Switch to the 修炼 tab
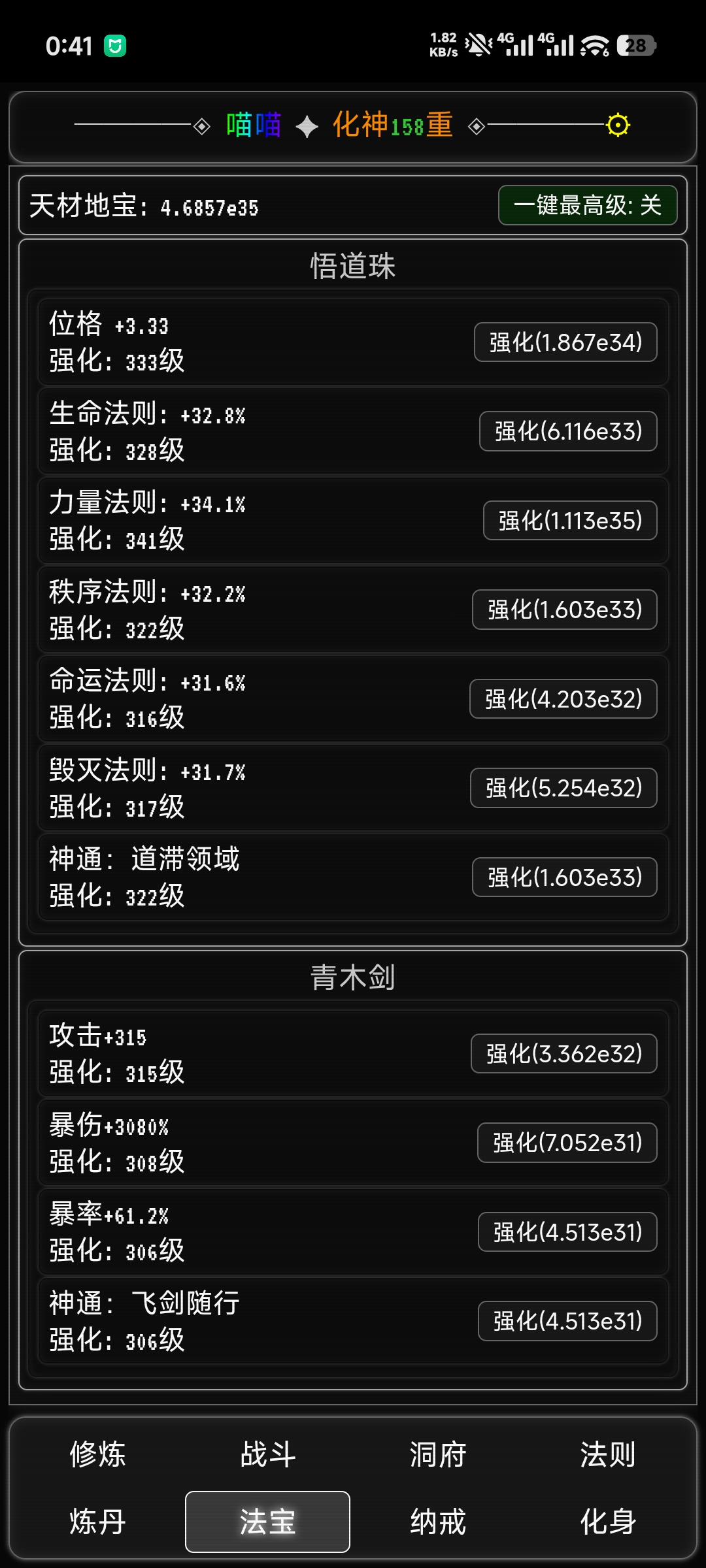706x1568 pixels. [x=98, y=1454]
